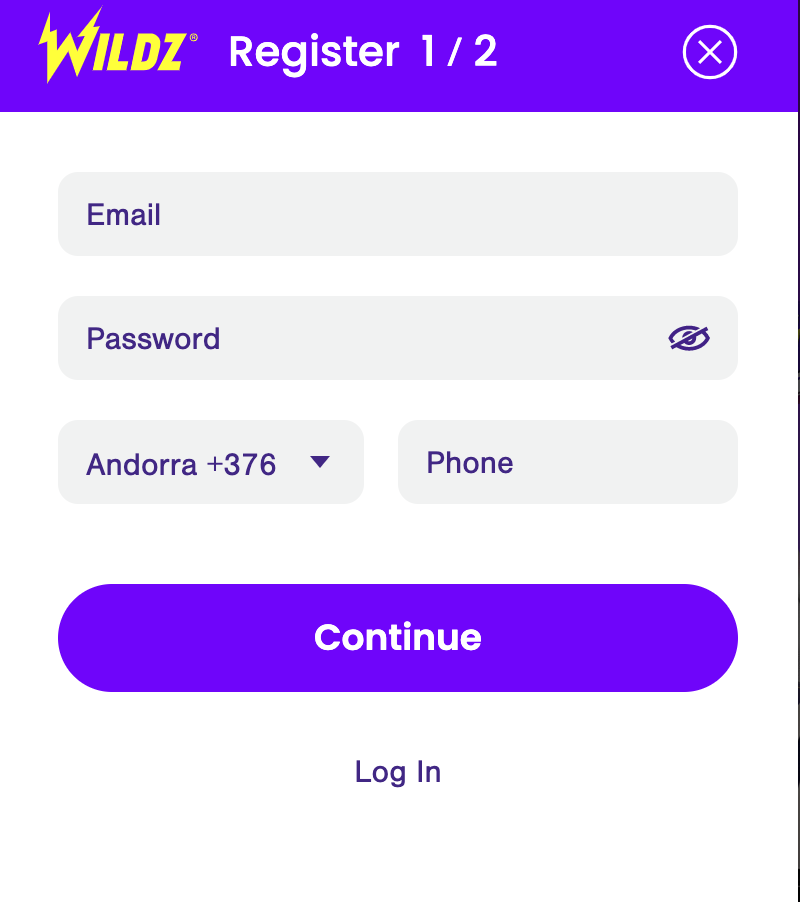Tap the Password field

[x=360, y=338]
